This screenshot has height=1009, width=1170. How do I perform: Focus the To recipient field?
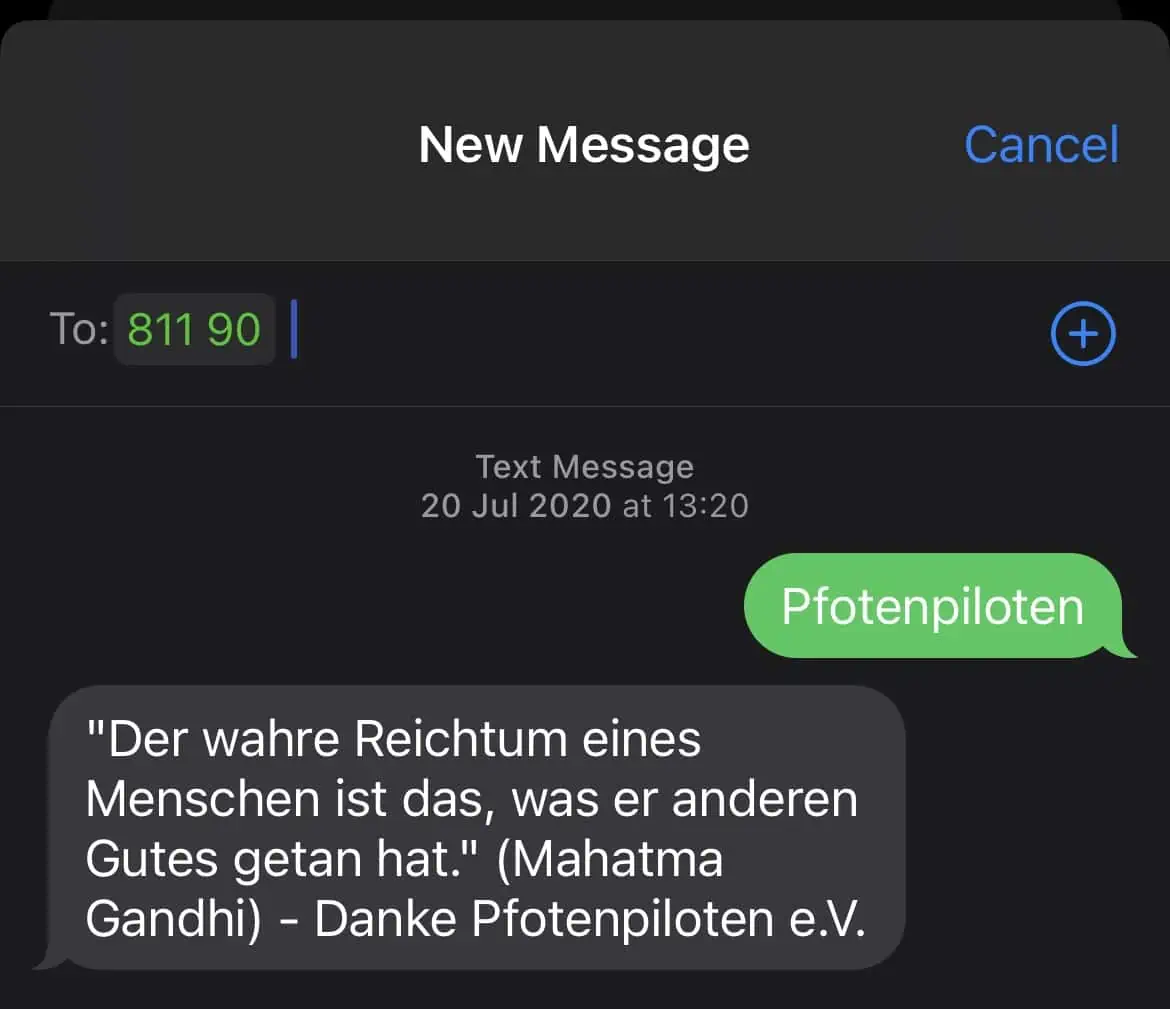point(650,332)
